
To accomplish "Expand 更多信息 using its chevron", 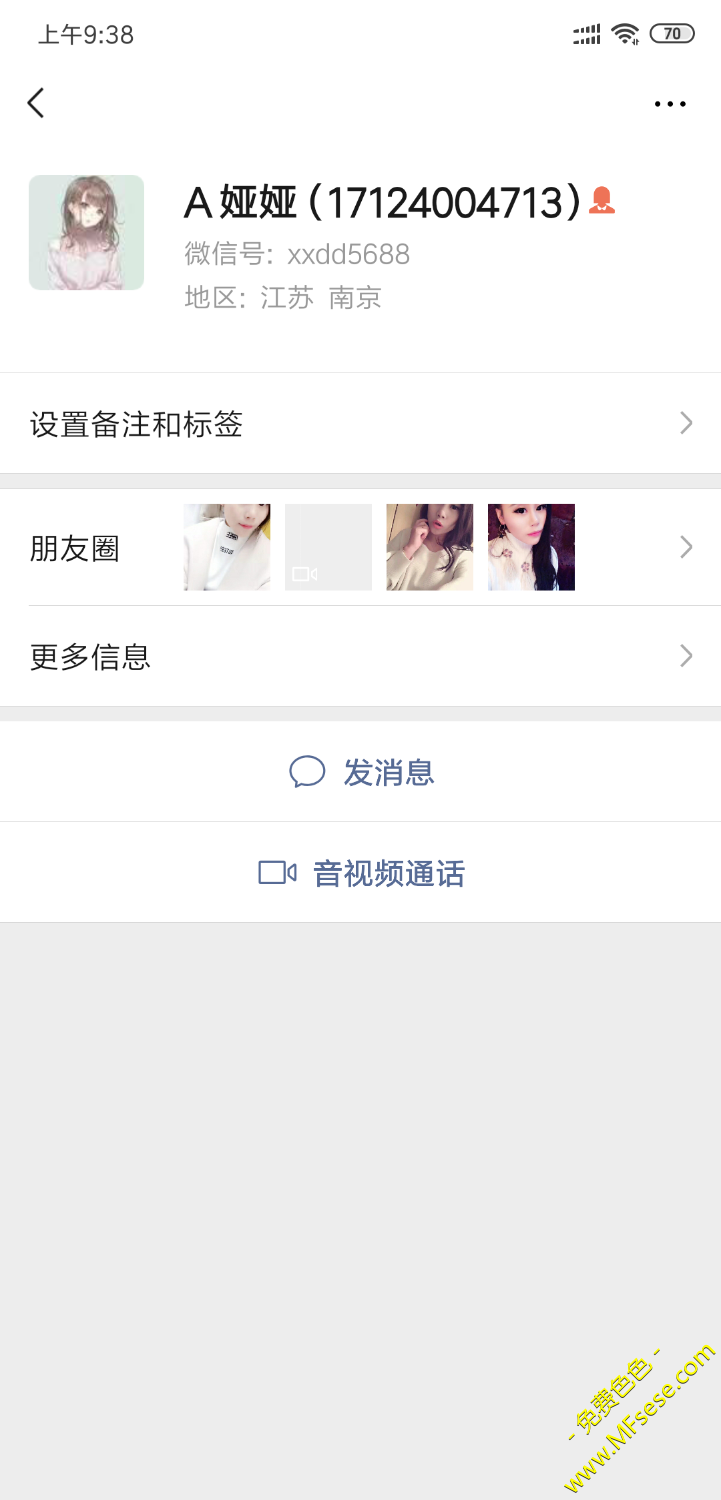I will (686, 656).
